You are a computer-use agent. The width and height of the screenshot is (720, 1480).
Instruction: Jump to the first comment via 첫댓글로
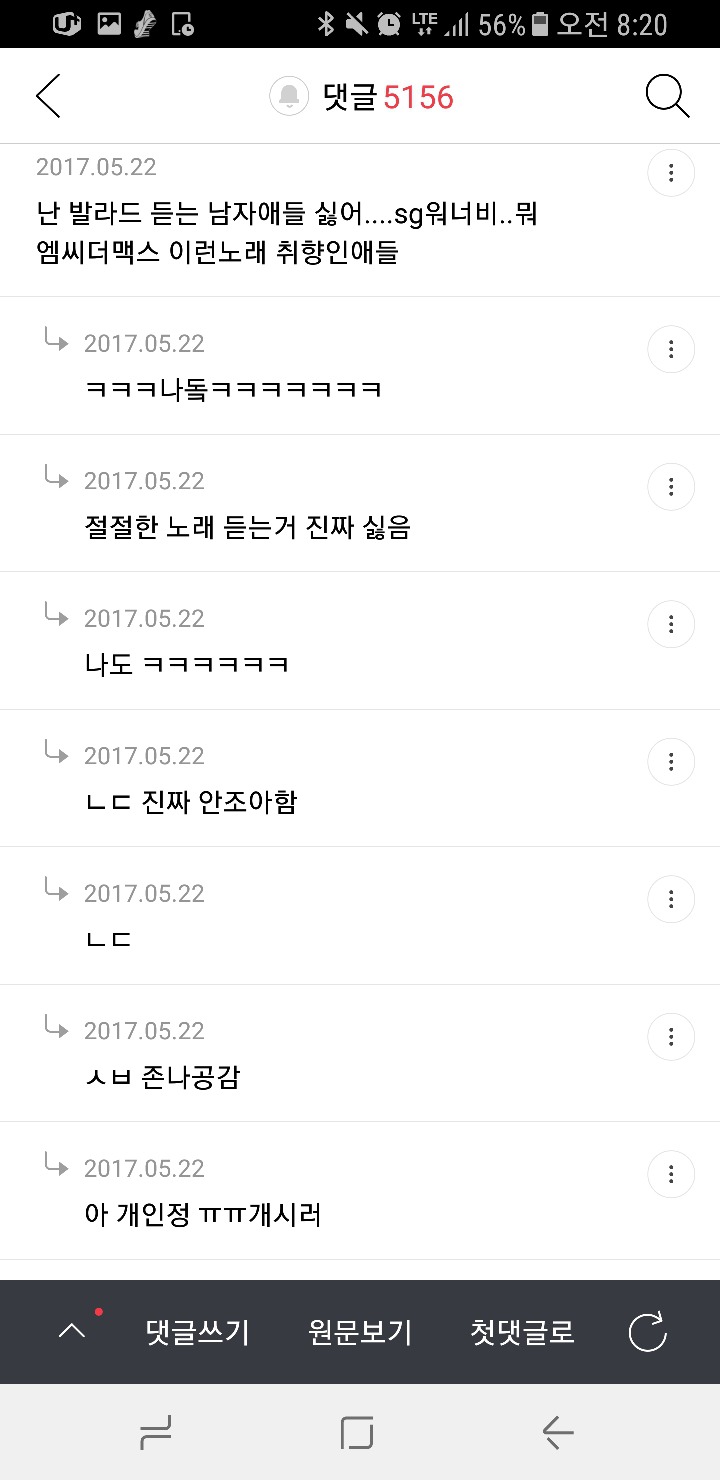pyautogui.click(x=522, y=1332)
